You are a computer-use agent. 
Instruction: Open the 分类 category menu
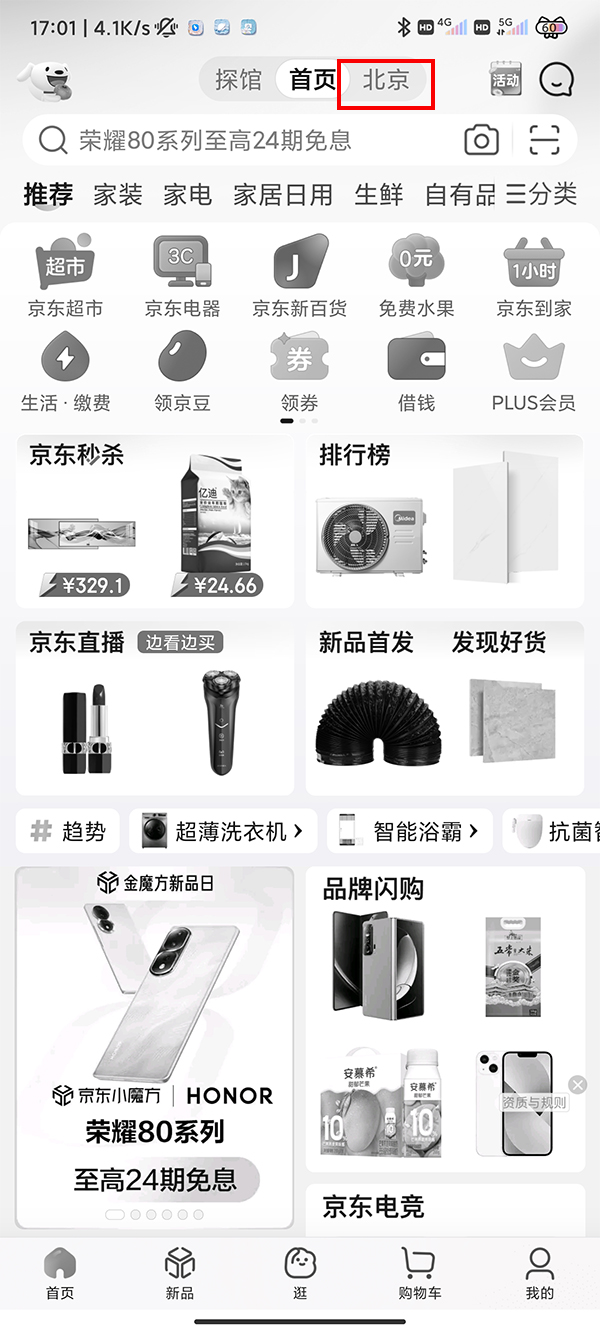pos(541,194)
